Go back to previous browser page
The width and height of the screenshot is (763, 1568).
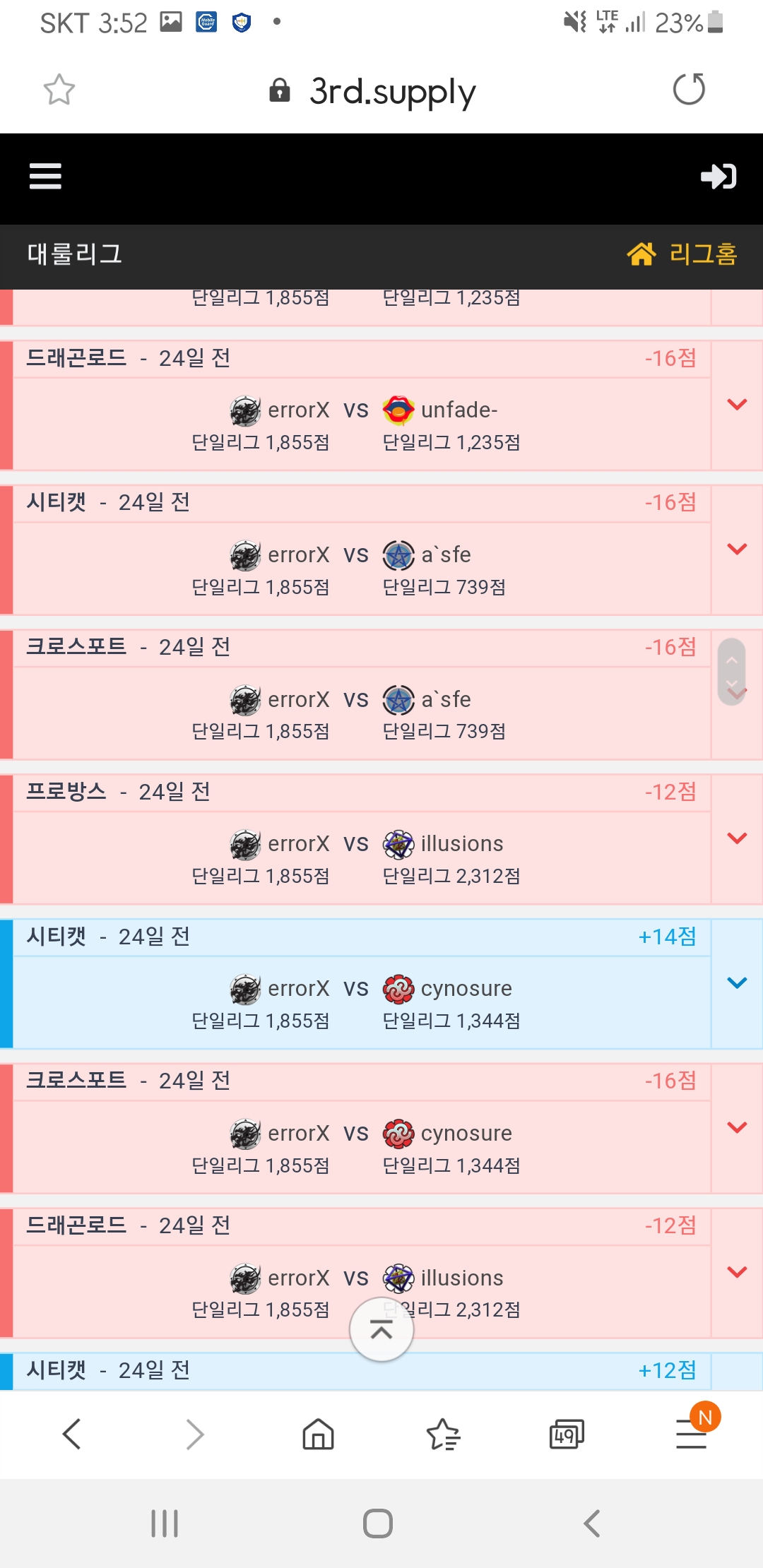[x=72, y=1435]
